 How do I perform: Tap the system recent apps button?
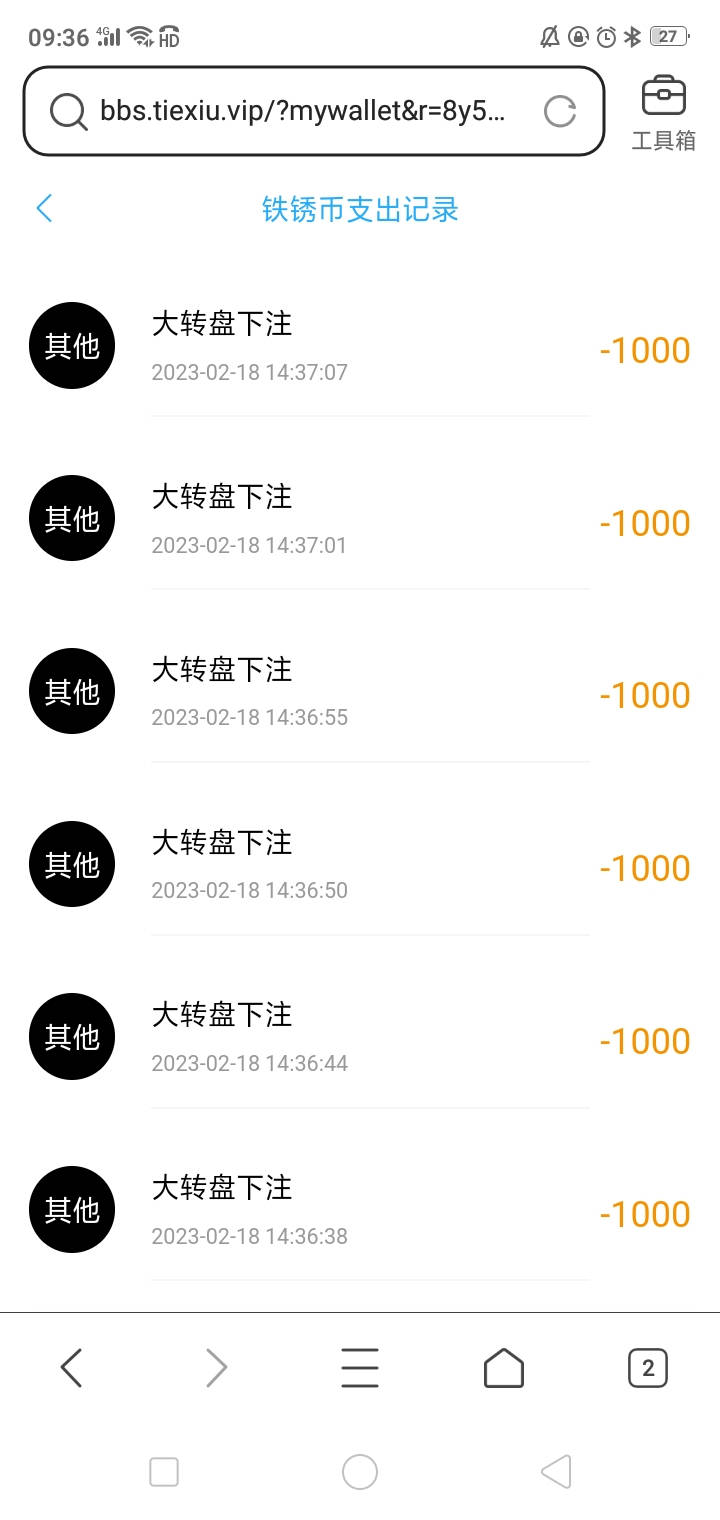click(x=164, y=1471)
